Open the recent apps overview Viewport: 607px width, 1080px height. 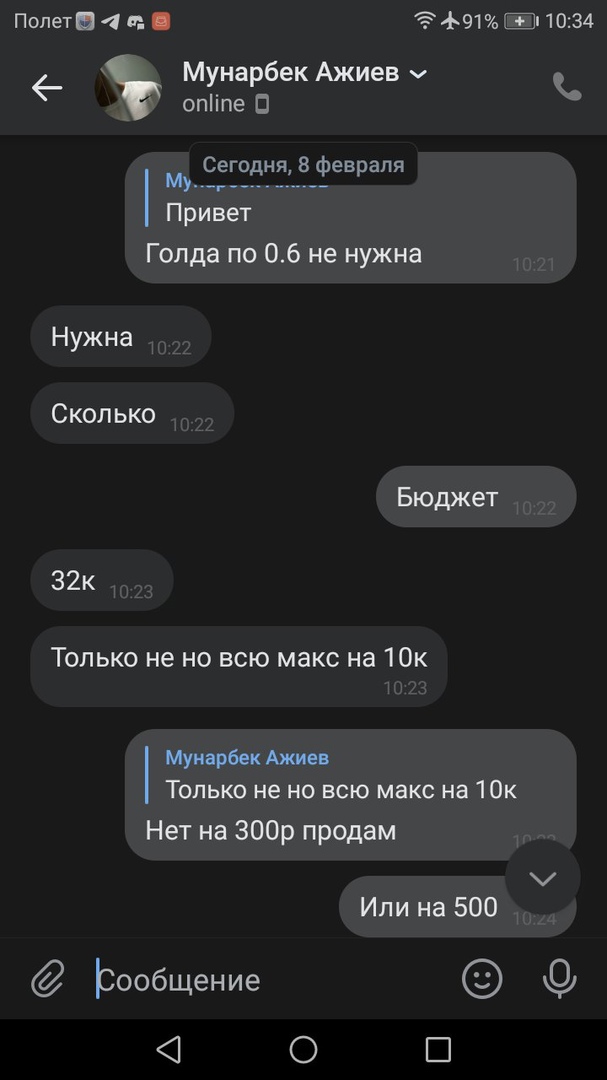click(438, 1049)
